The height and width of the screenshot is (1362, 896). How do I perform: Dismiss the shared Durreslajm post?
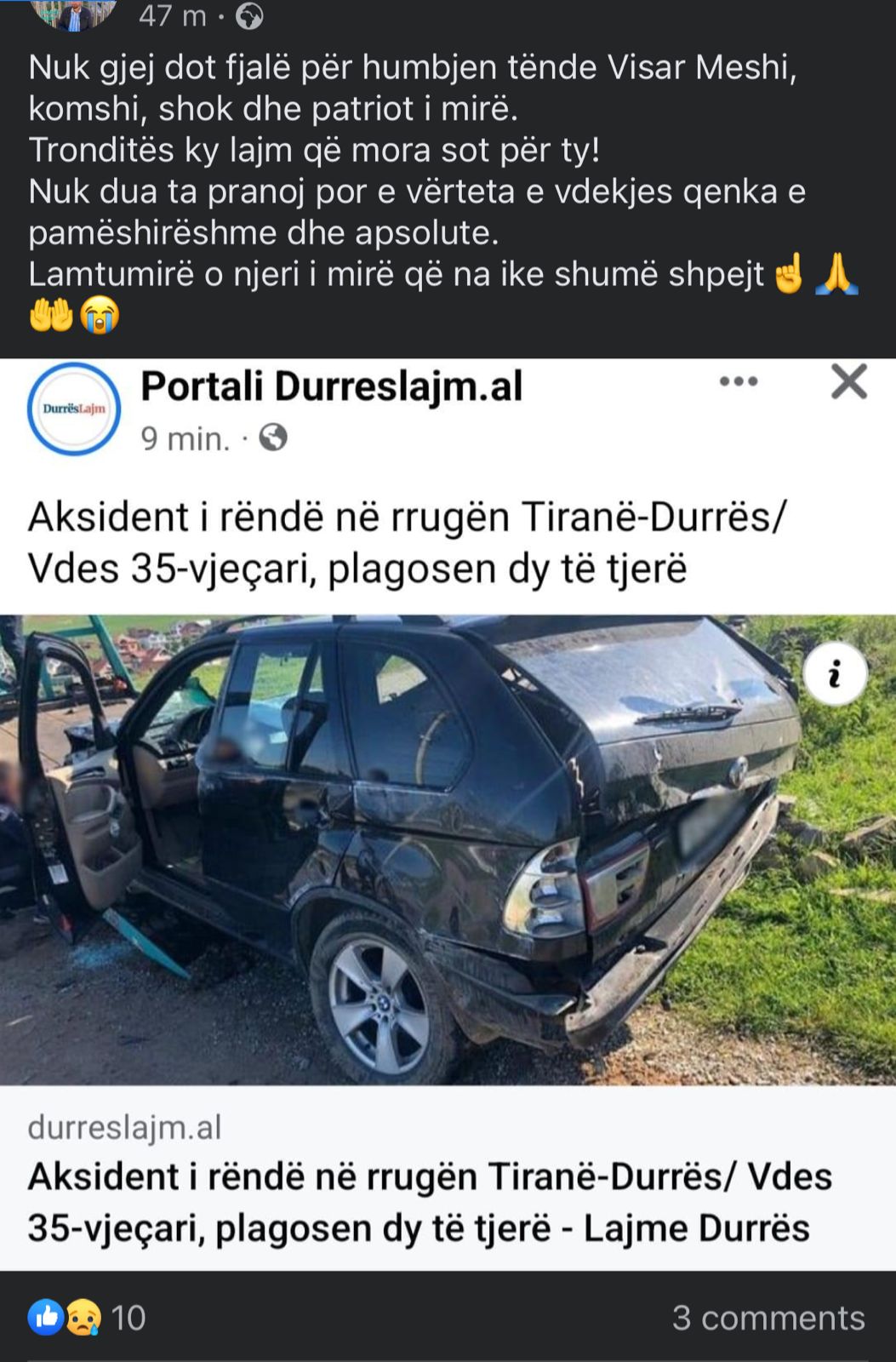(848, 381)
